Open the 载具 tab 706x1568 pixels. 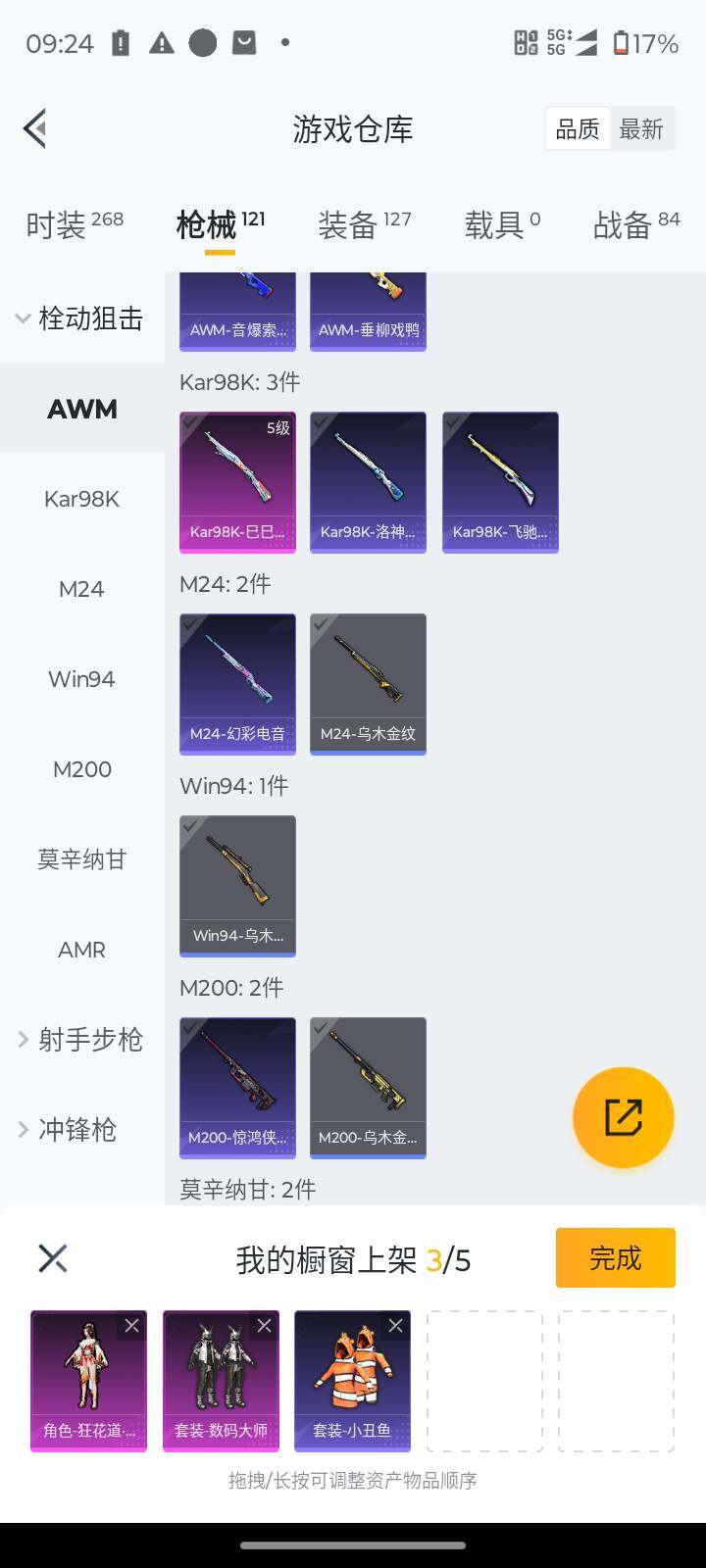(x=502, y=224)
